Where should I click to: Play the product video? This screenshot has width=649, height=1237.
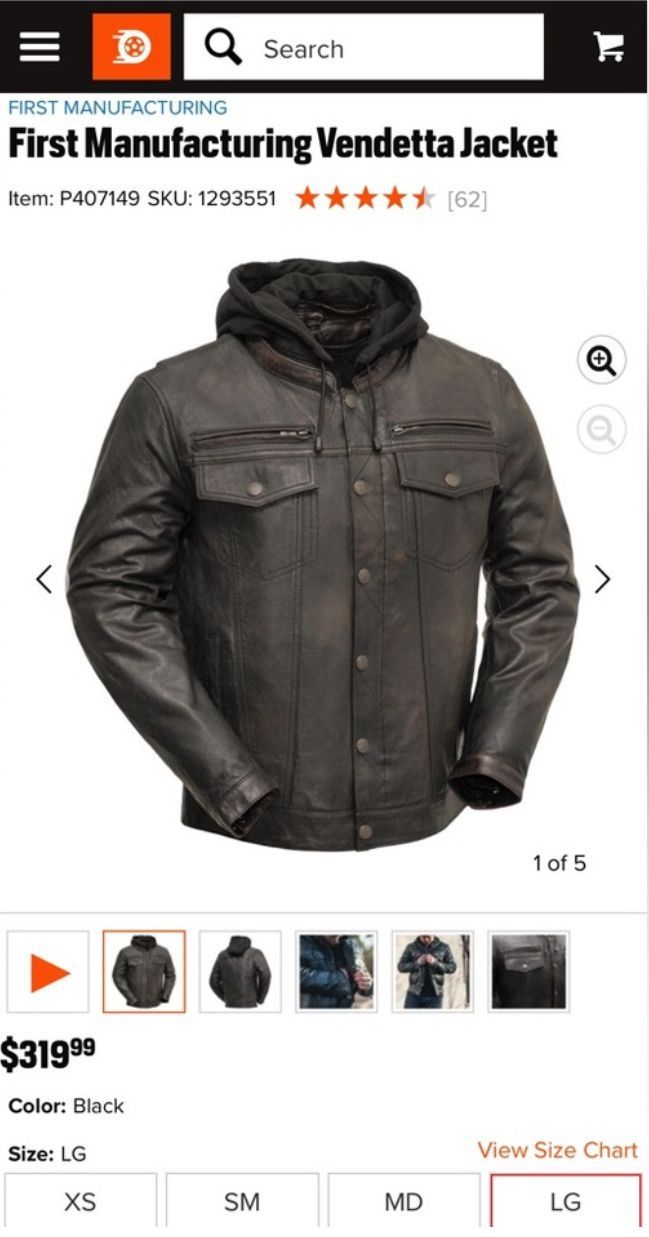pos(48,972)
